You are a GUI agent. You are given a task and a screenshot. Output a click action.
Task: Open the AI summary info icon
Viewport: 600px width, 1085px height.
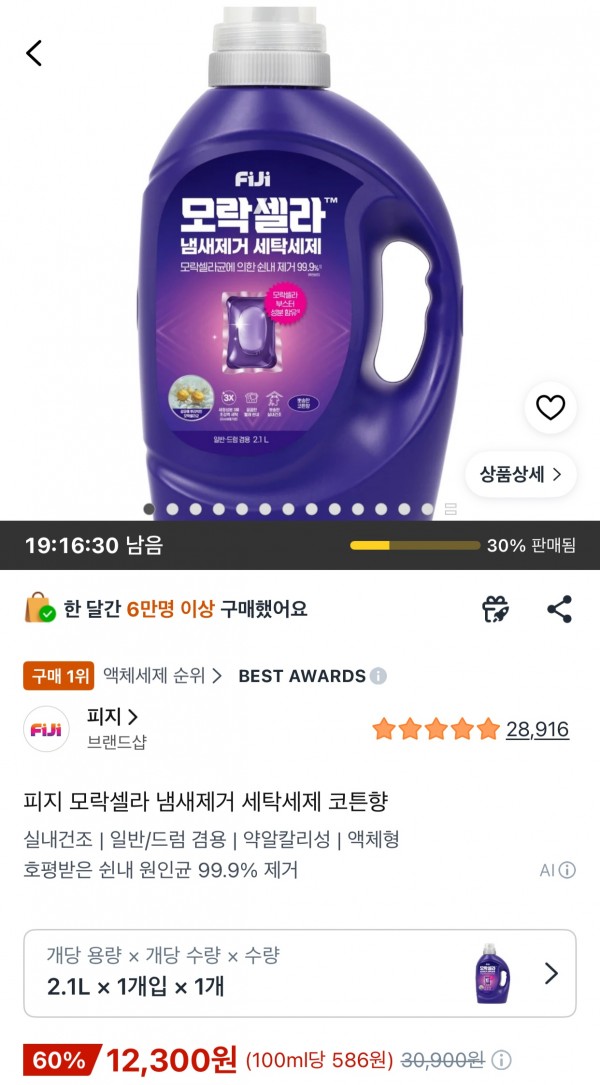click(x=567, y=870)
